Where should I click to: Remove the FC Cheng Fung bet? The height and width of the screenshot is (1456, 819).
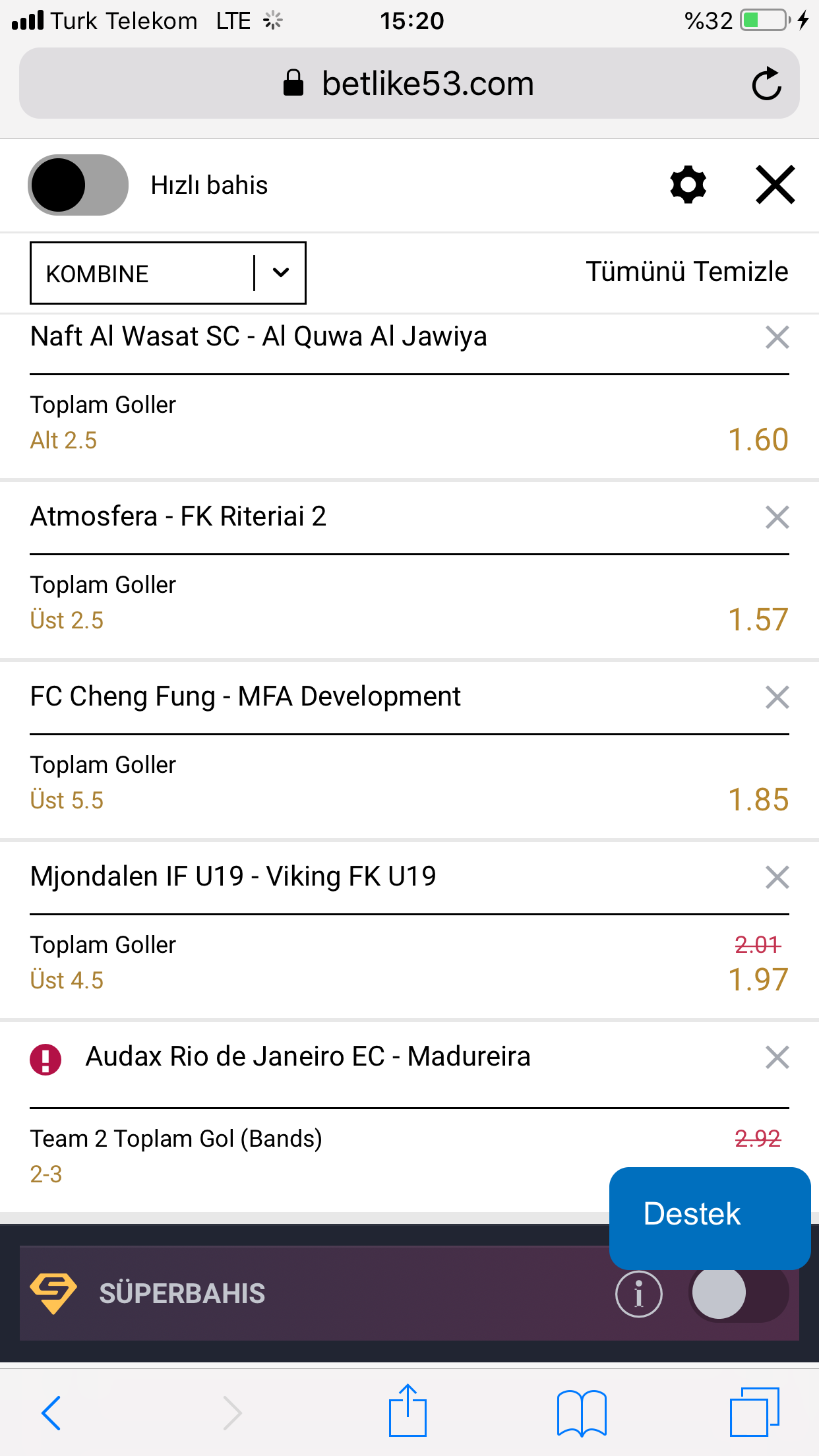click(777, 697)
